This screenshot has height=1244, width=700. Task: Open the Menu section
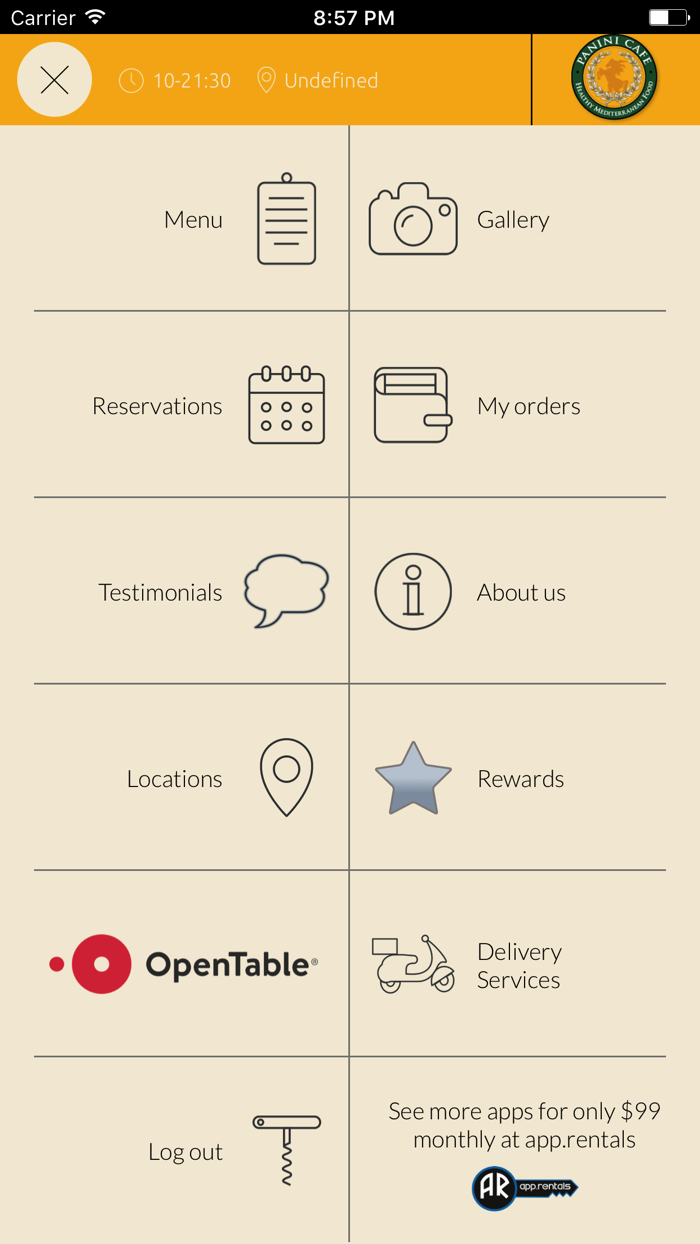tap(192, 219)
